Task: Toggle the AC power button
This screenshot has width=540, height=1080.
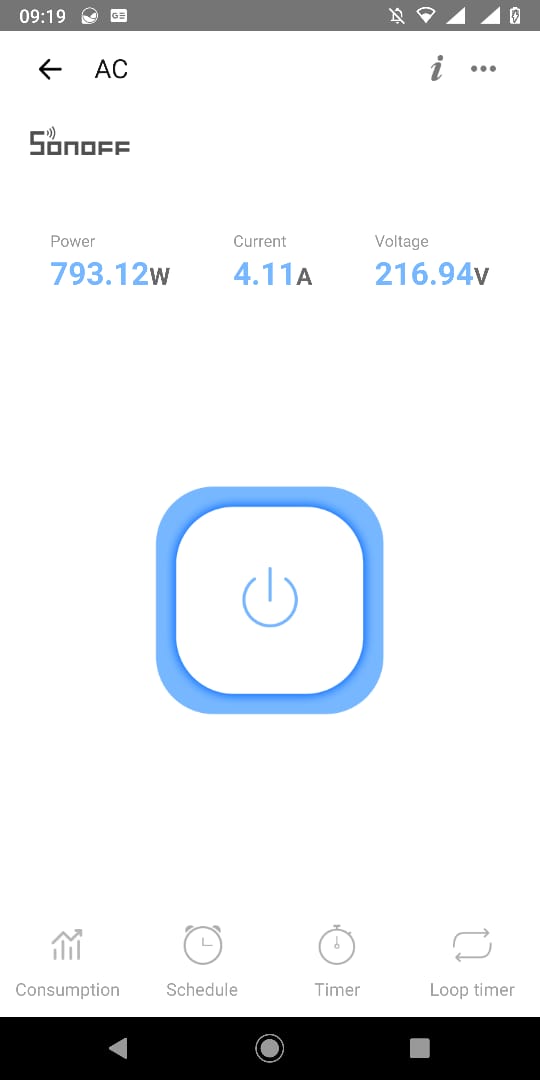Action: click(269, 600)
